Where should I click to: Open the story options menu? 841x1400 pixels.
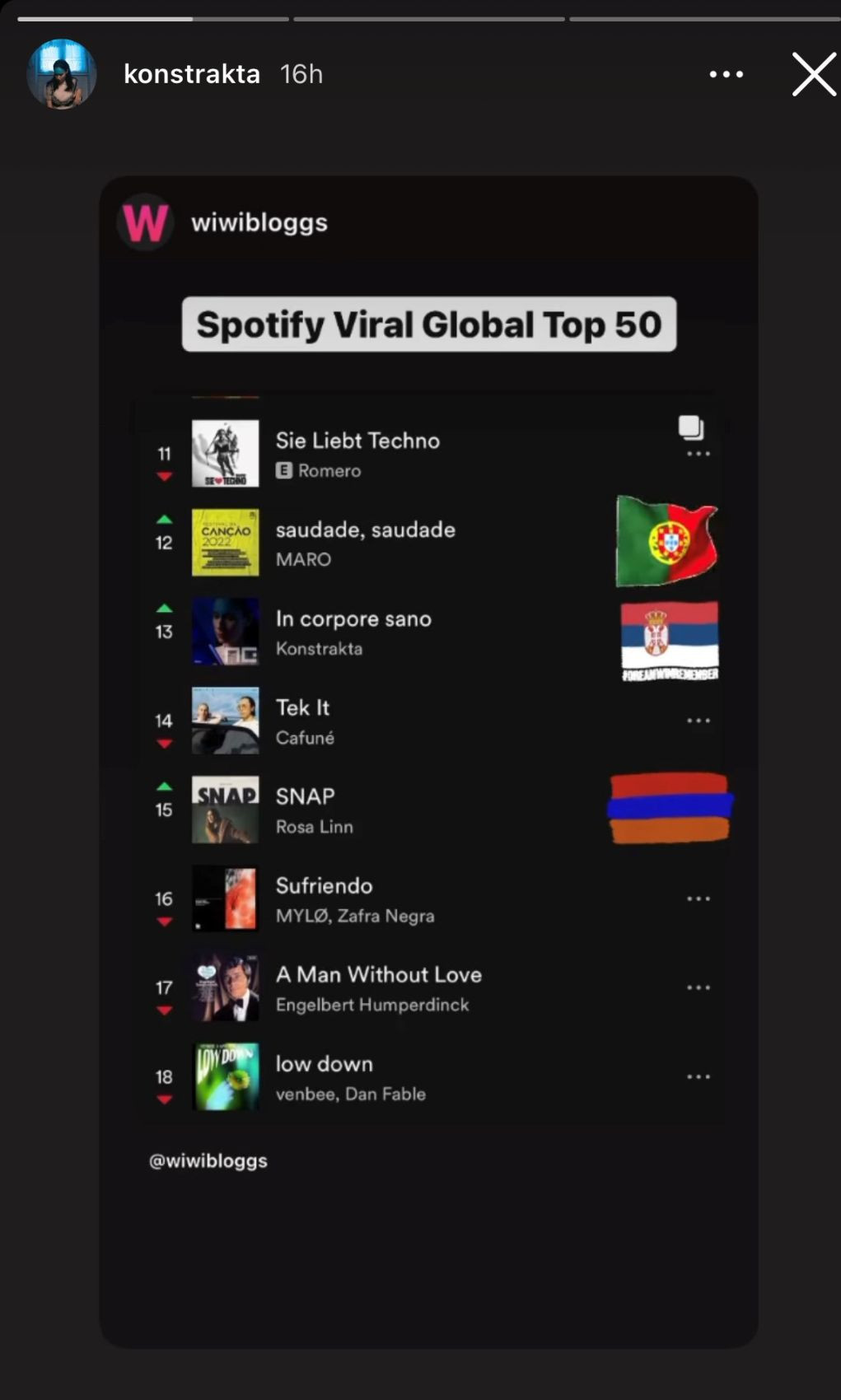(726, 74)
